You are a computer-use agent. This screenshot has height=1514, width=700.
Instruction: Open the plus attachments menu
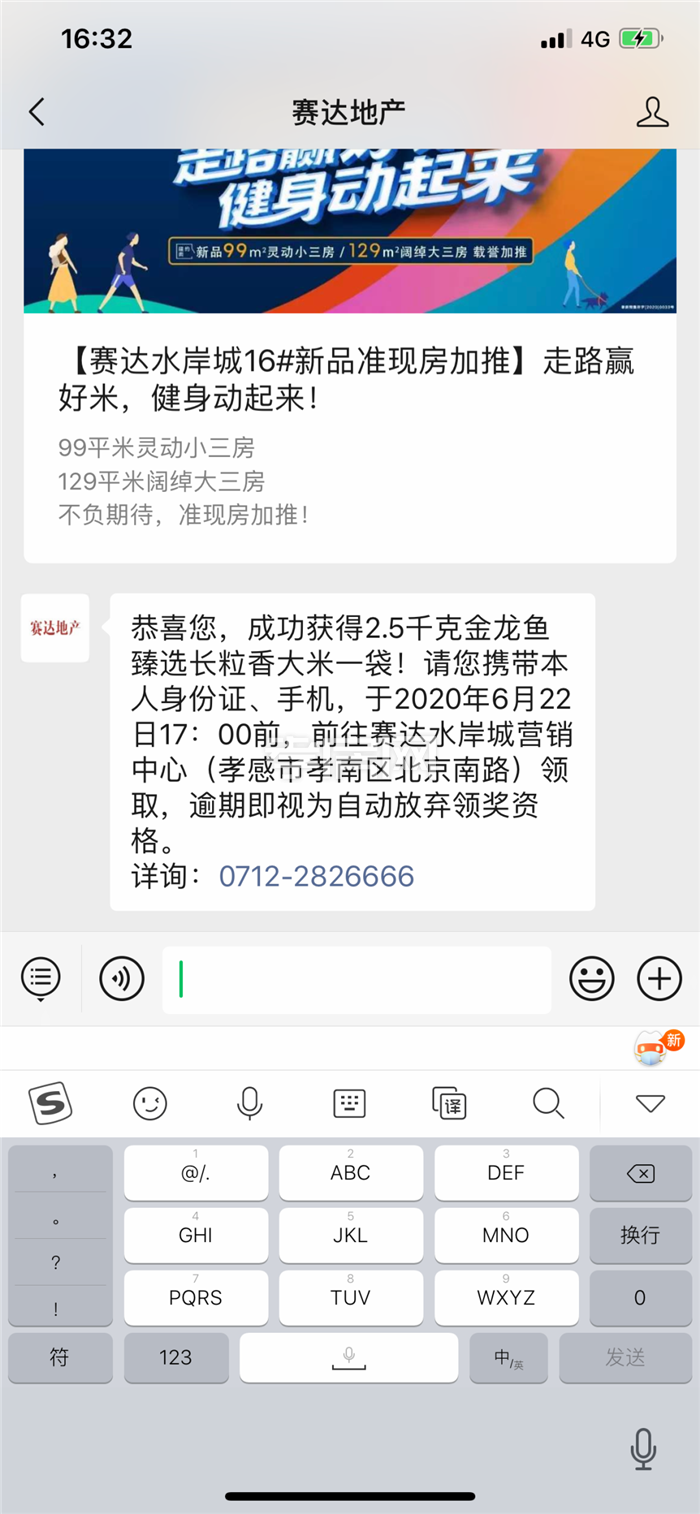coord(659,978)
